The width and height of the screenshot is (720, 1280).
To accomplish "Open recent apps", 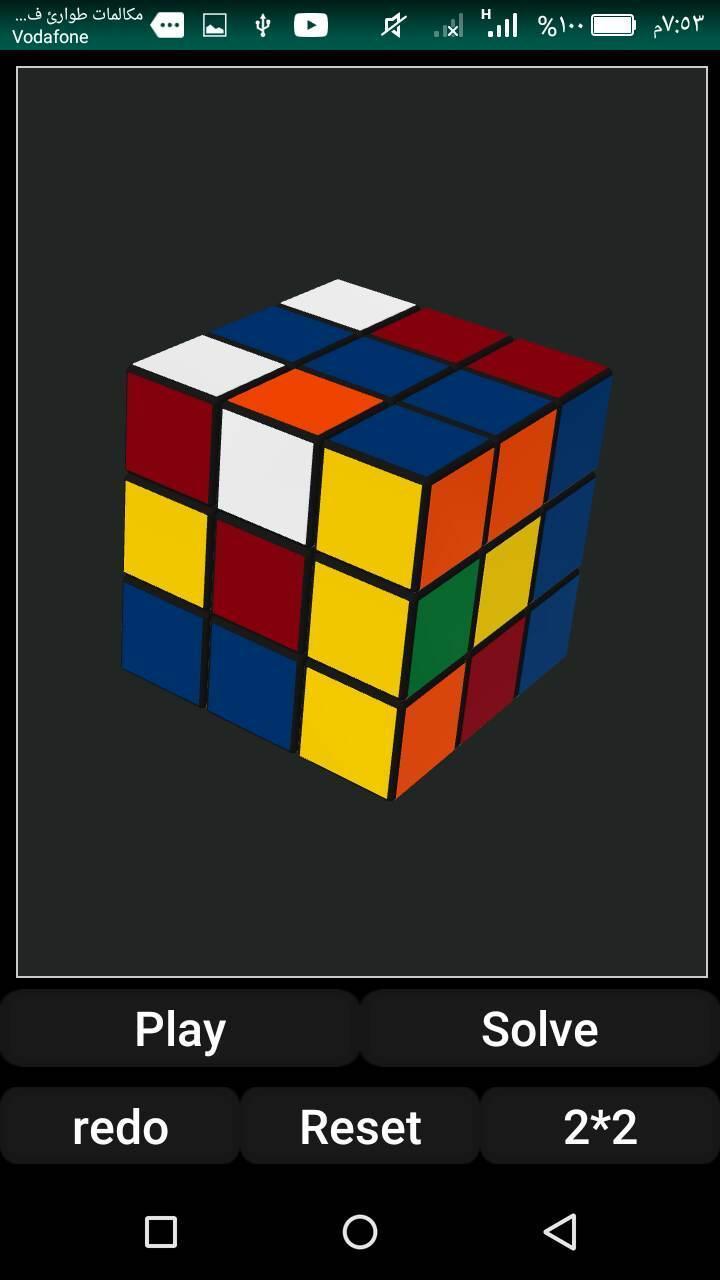I will [x=161, y=1232].
